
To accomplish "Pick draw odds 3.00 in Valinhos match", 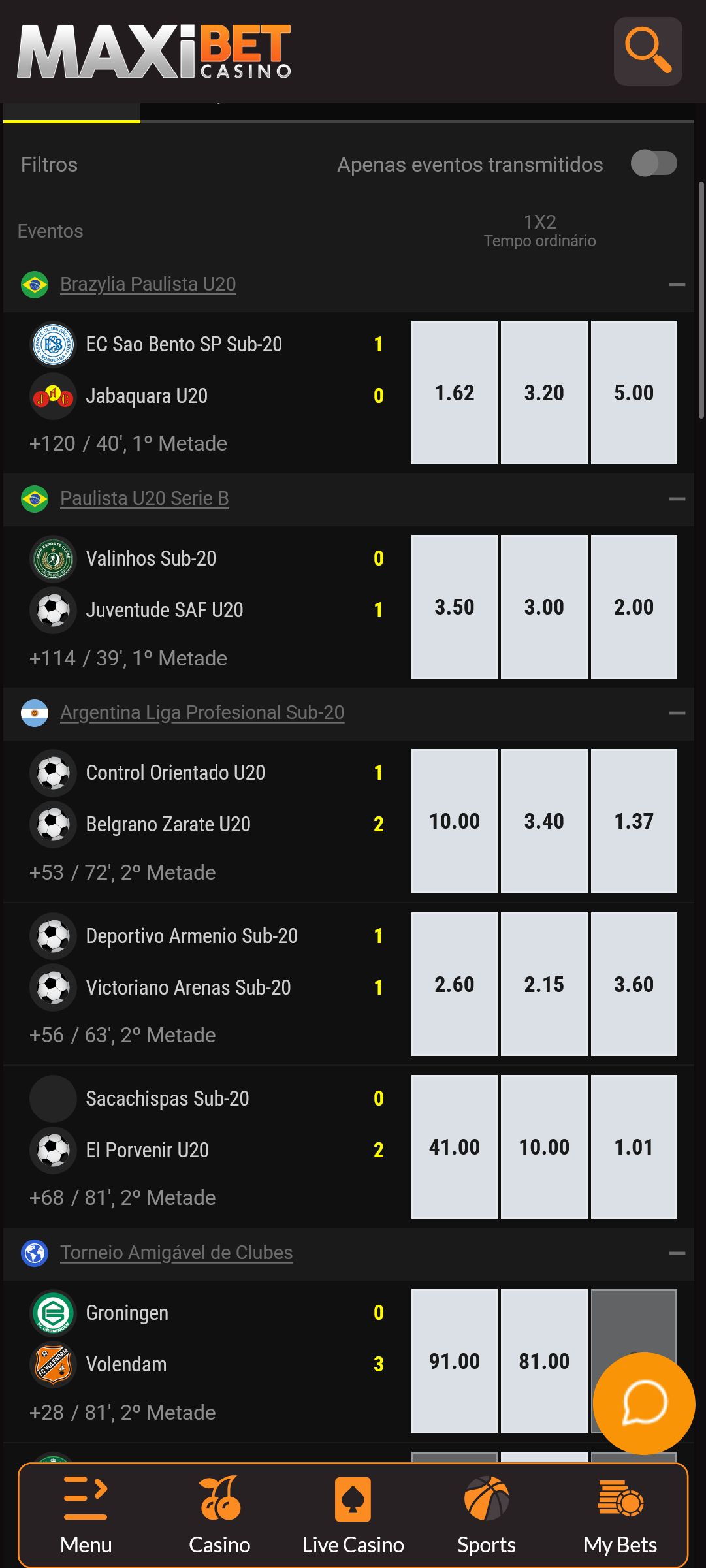I will (x=544, y=607).
